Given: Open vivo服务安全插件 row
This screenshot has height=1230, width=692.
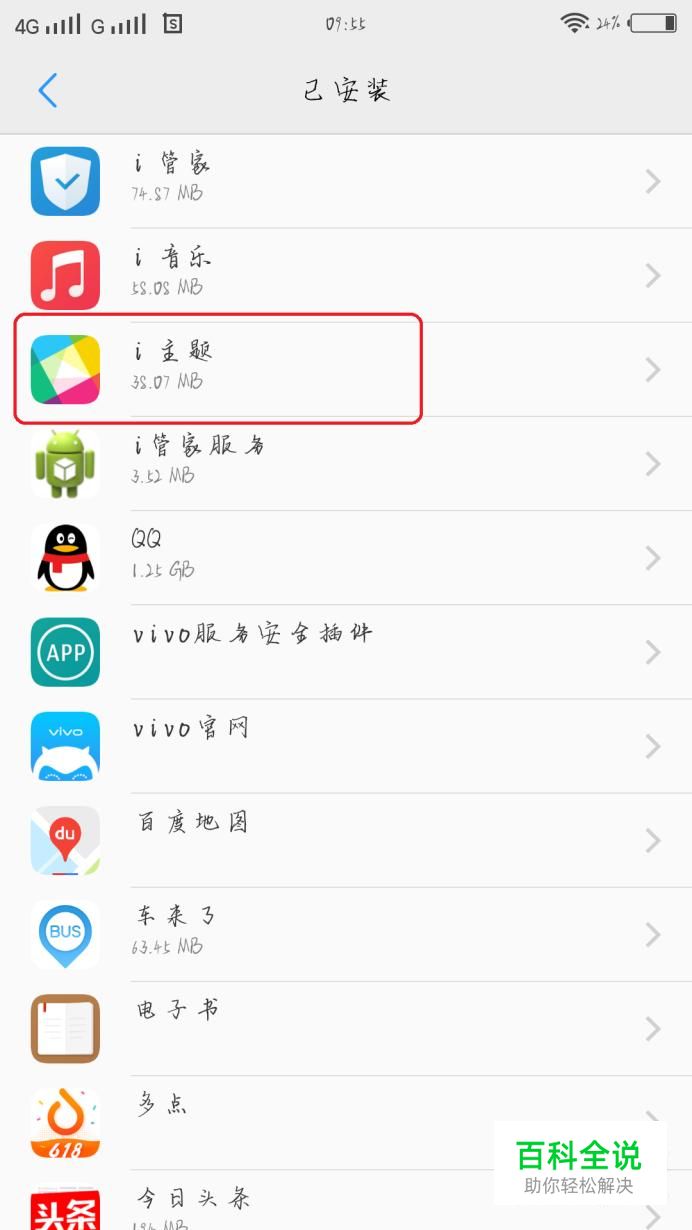Looking at the screenshot, I should [346, 651].
